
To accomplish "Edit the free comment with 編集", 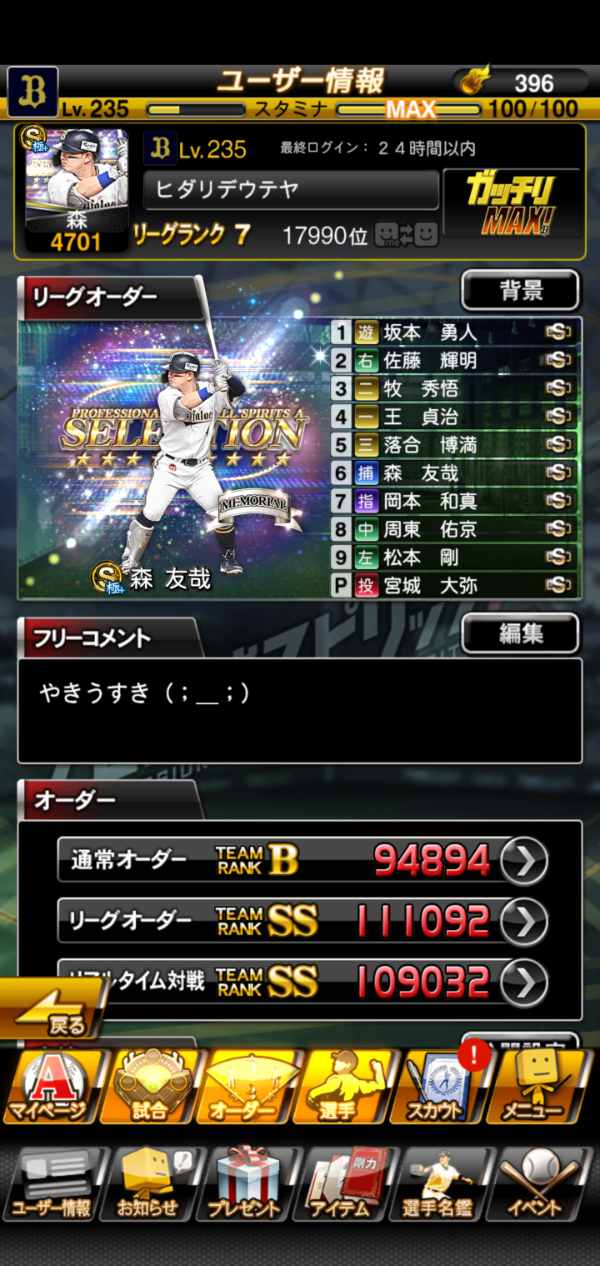I will pyautogui.click(x=520, y=633).
